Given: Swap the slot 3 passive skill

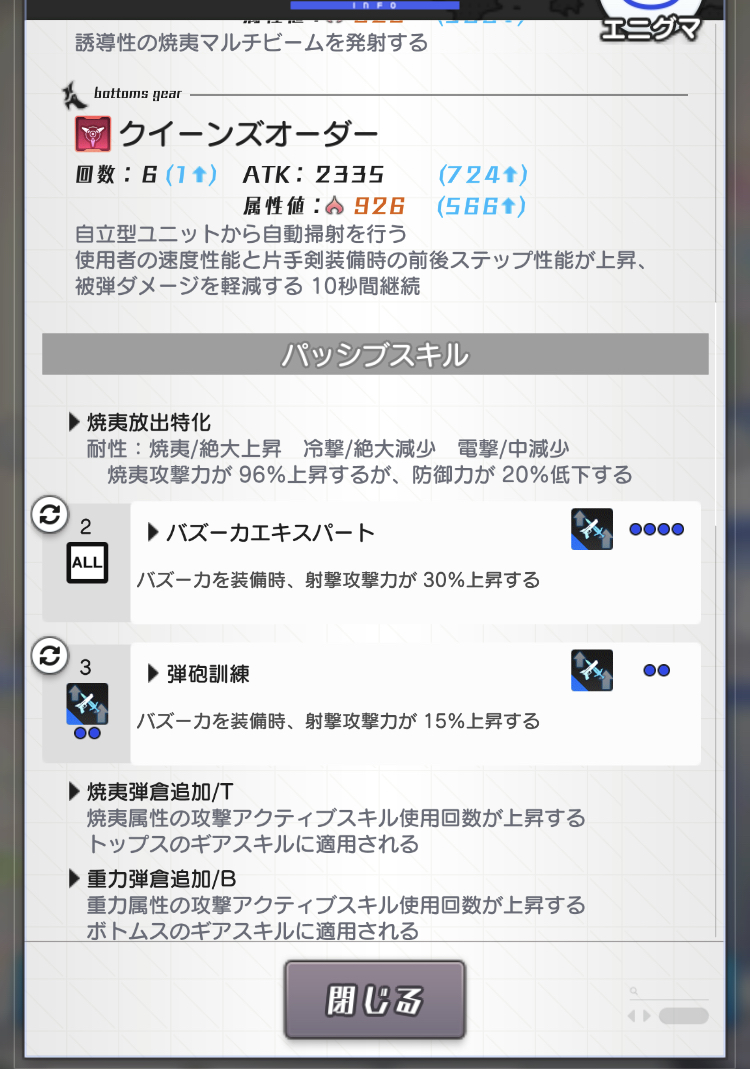Looking at the screenshot, I should point(48,656).
